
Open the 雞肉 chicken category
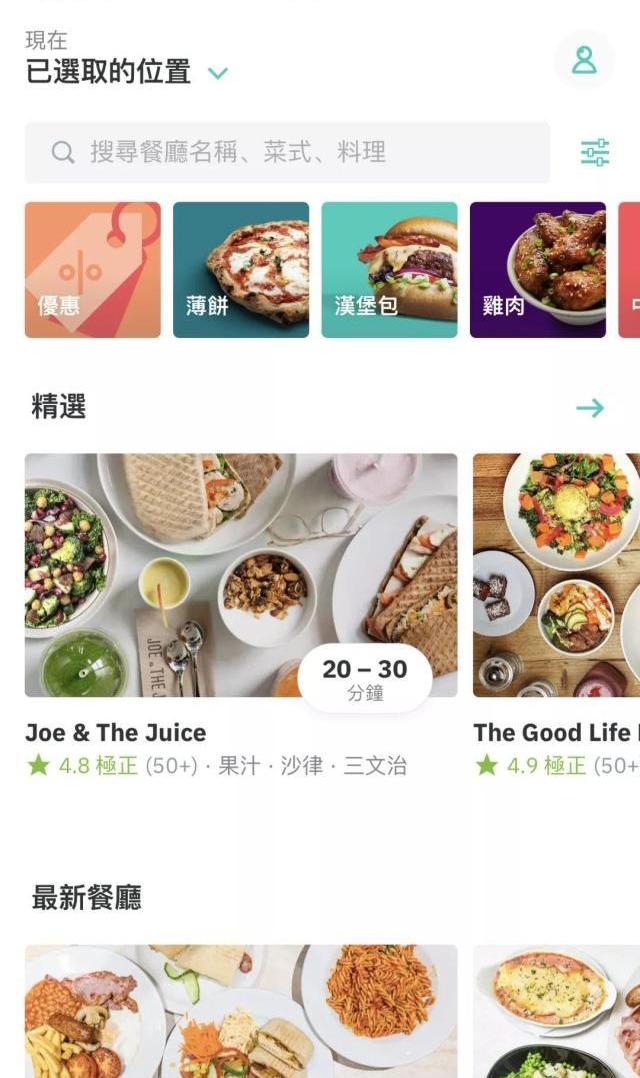(x=538, y=270)
